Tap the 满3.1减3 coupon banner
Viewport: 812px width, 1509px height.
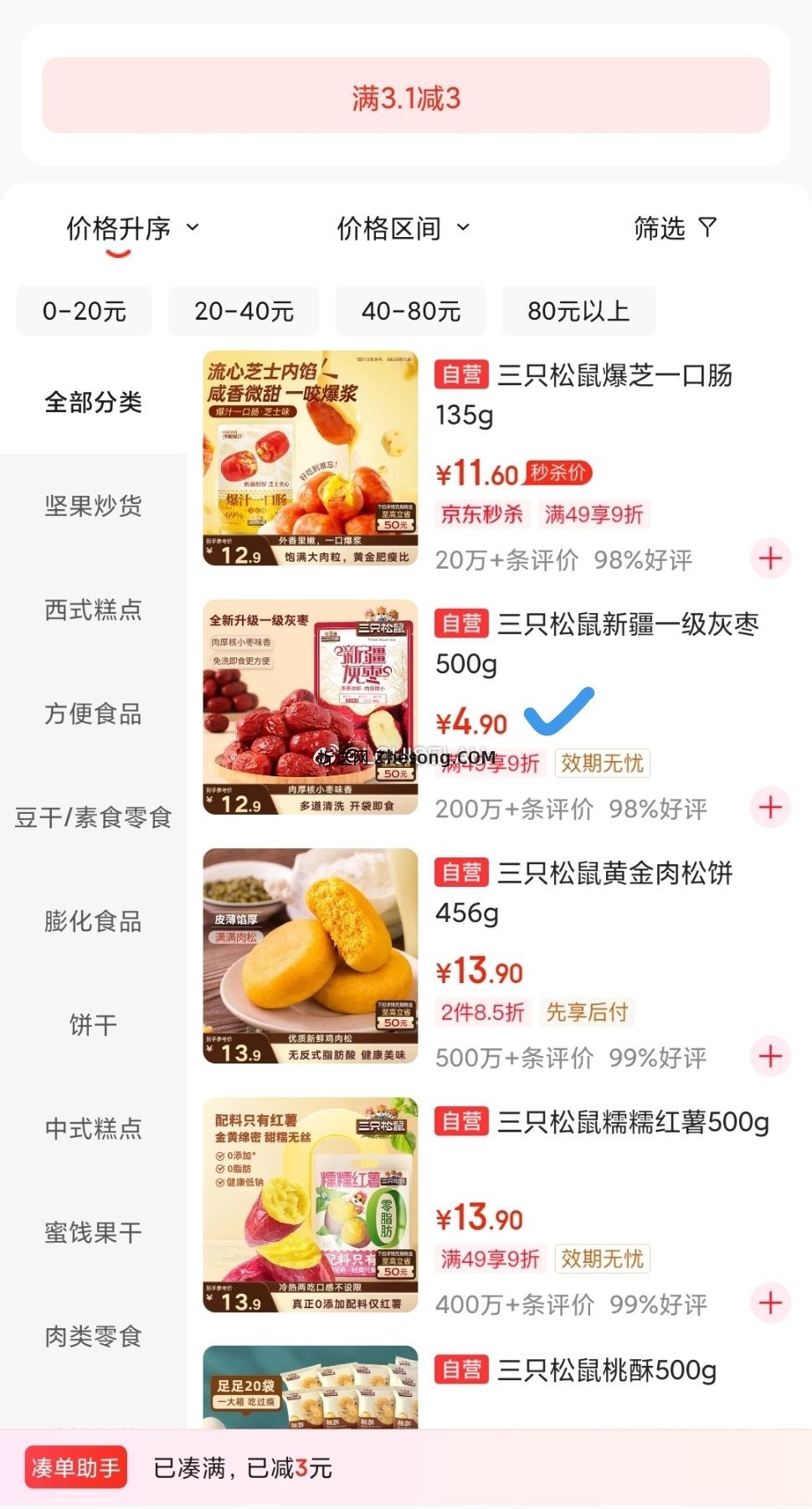406,97
